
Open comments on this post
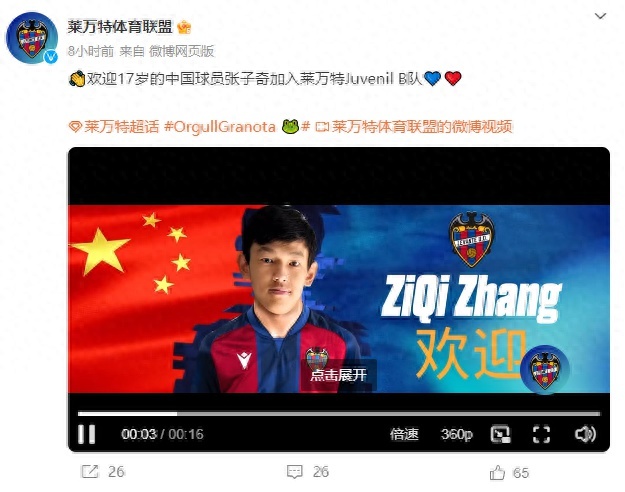(x=308, y=471)
